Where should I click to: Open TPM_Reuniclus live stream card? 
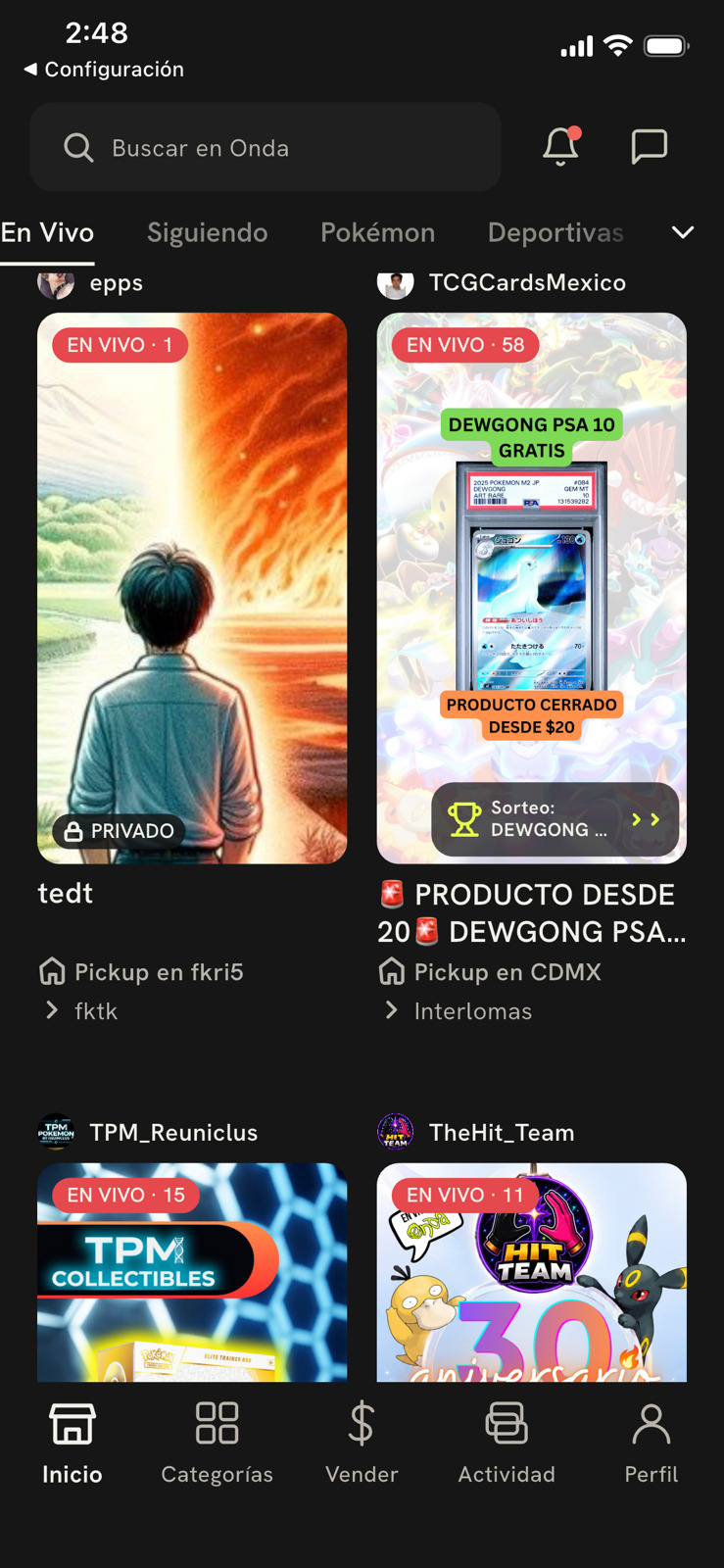(192, 1272)
